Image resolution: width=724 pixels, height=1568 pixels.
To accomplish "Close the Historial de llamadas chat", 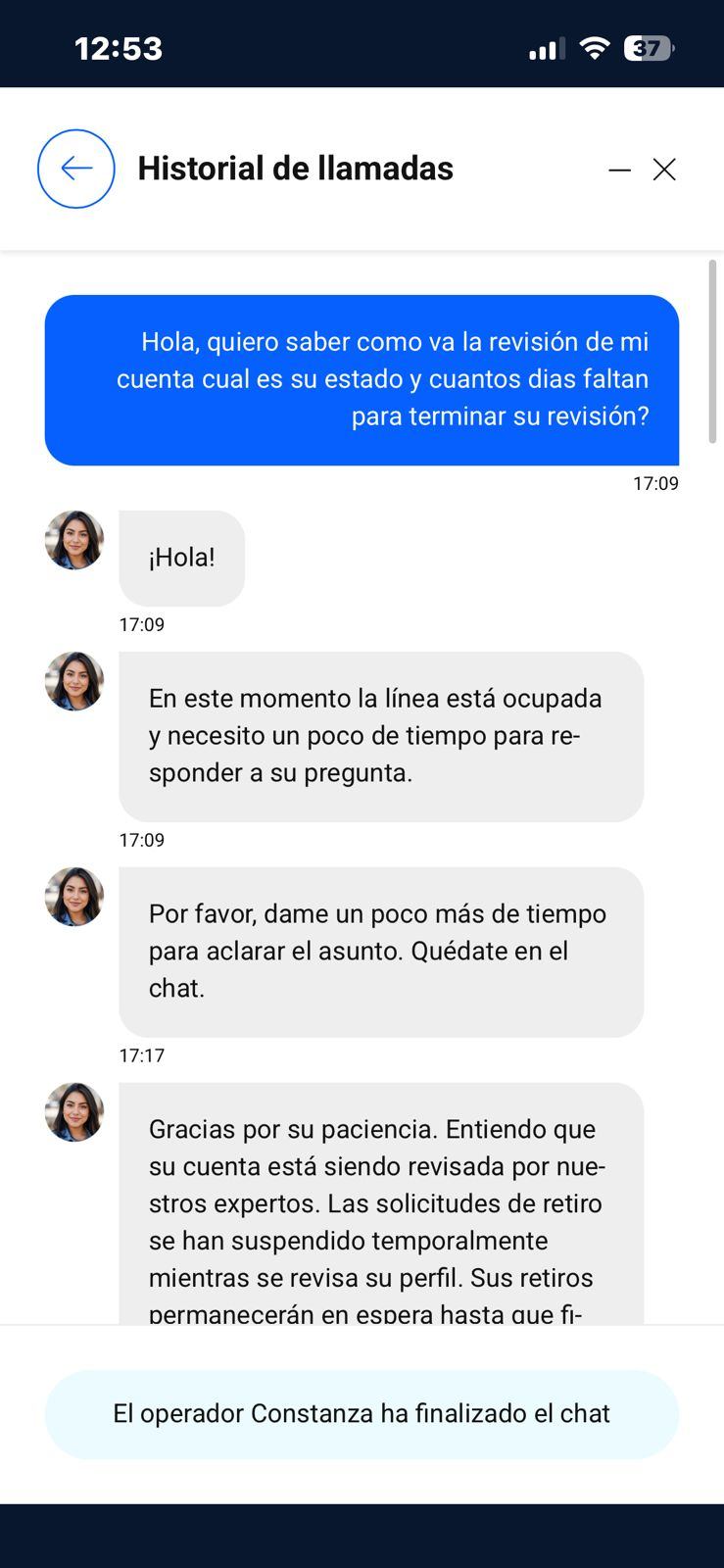I will pyautogui.click(x=664, y=170).
